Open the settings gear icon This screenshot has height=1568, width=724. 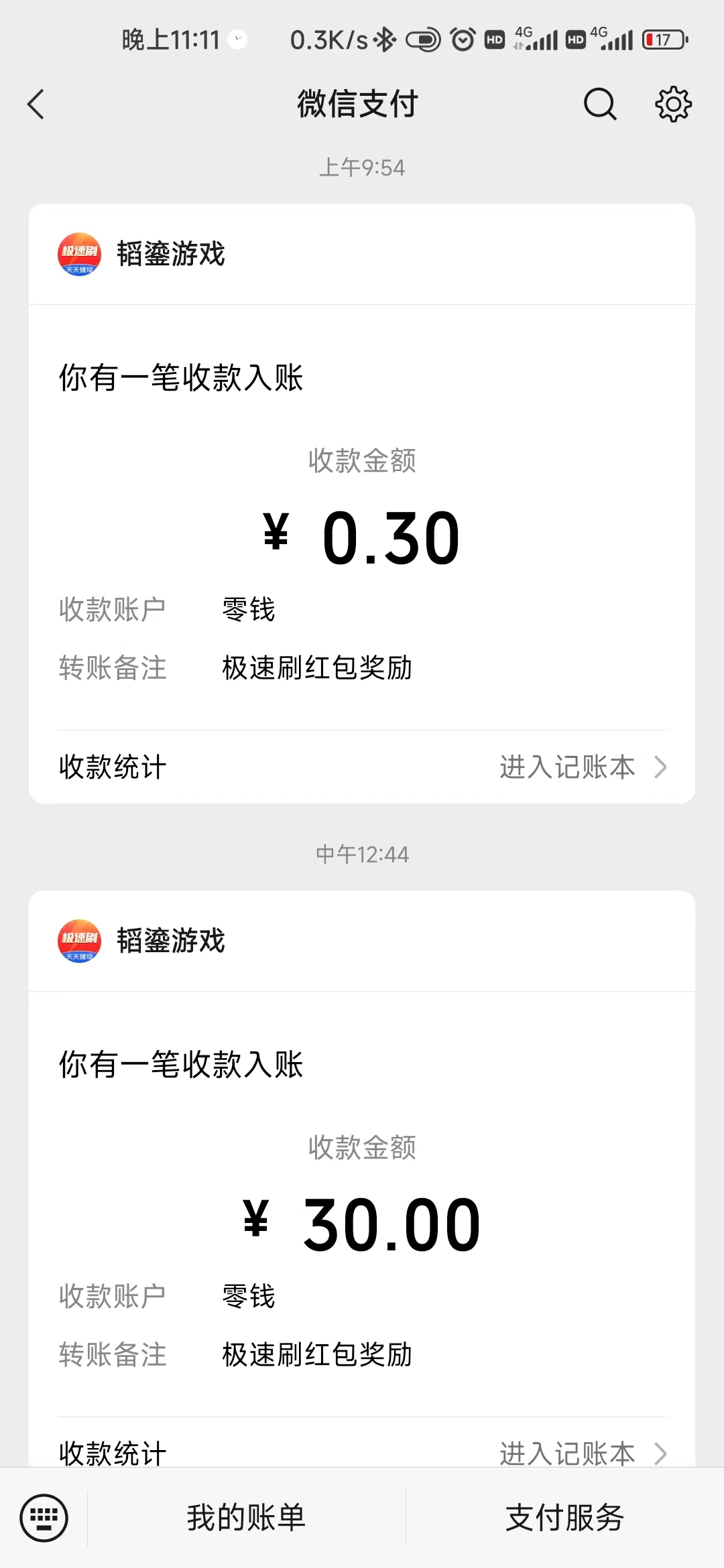point(673,105)
